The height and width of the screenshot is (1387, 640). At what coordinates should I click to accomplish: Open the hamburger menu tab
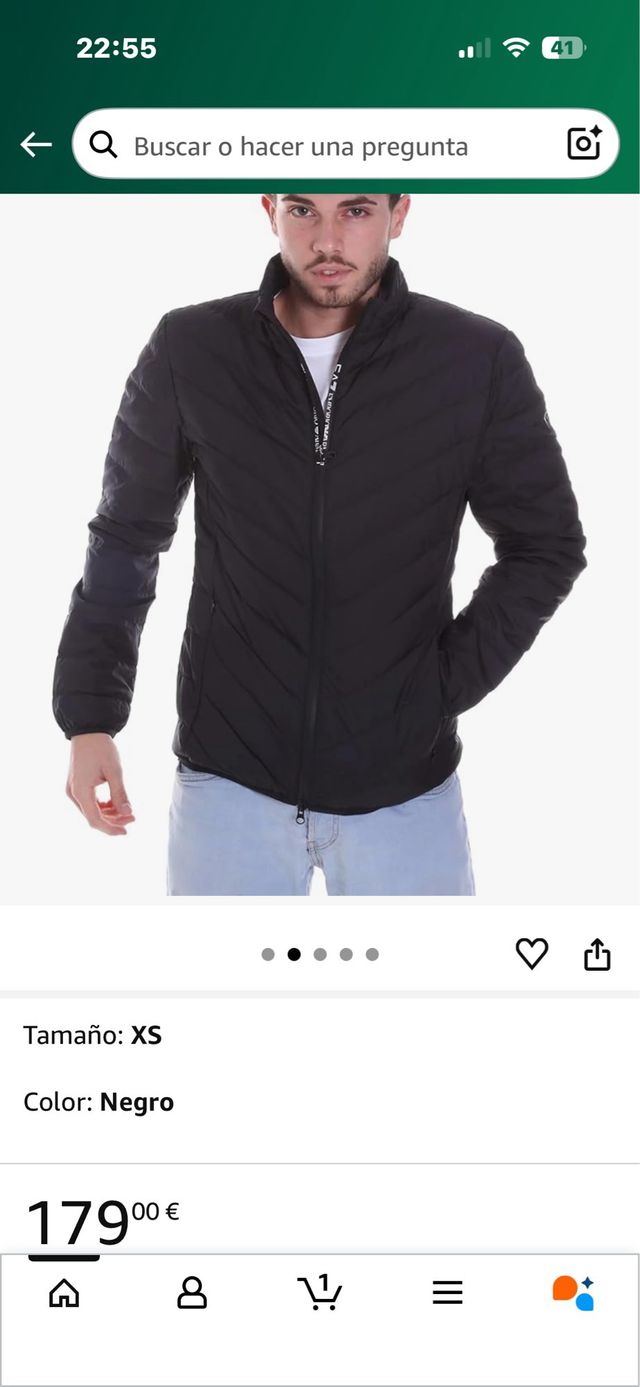[x=447, y=1292]
